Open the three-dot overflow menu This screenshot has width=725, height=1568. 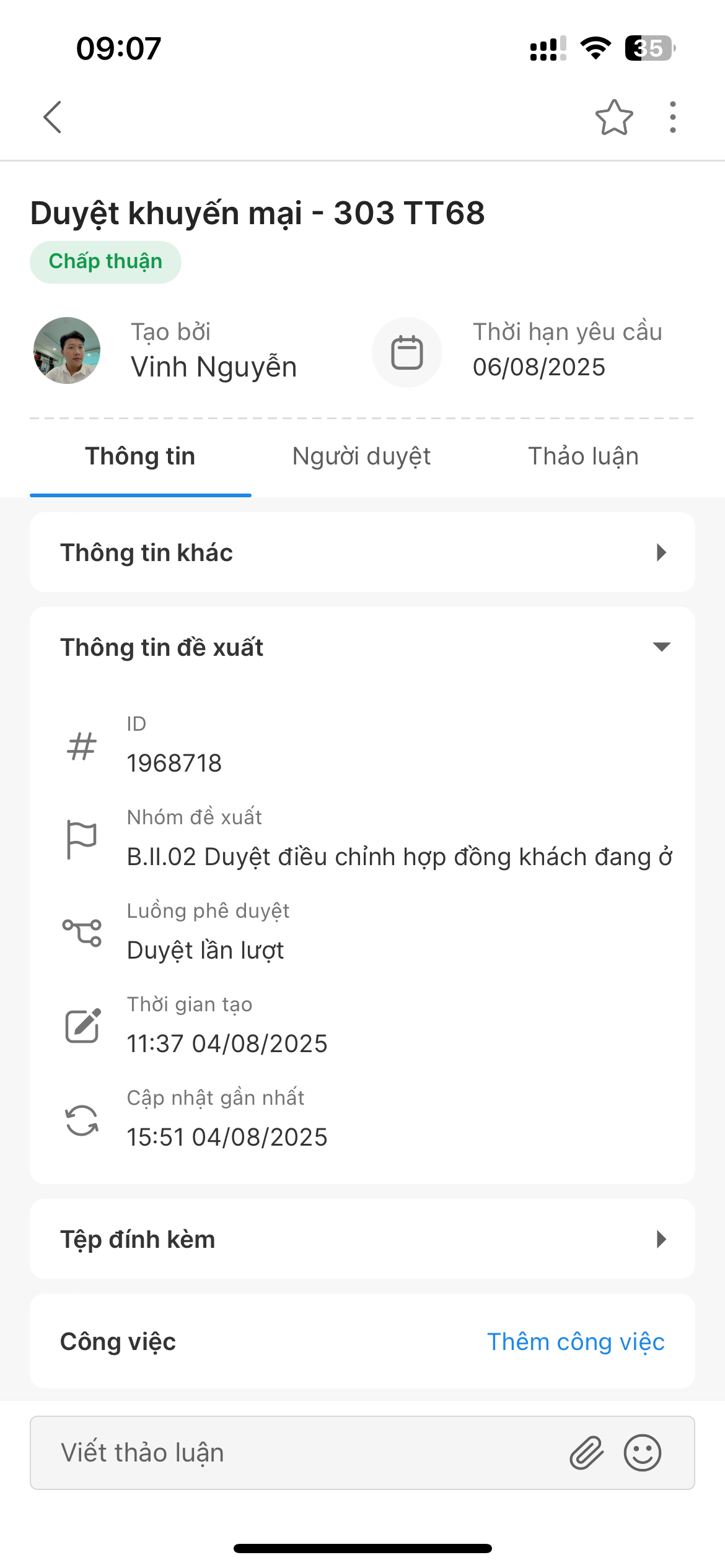(672, 117)
